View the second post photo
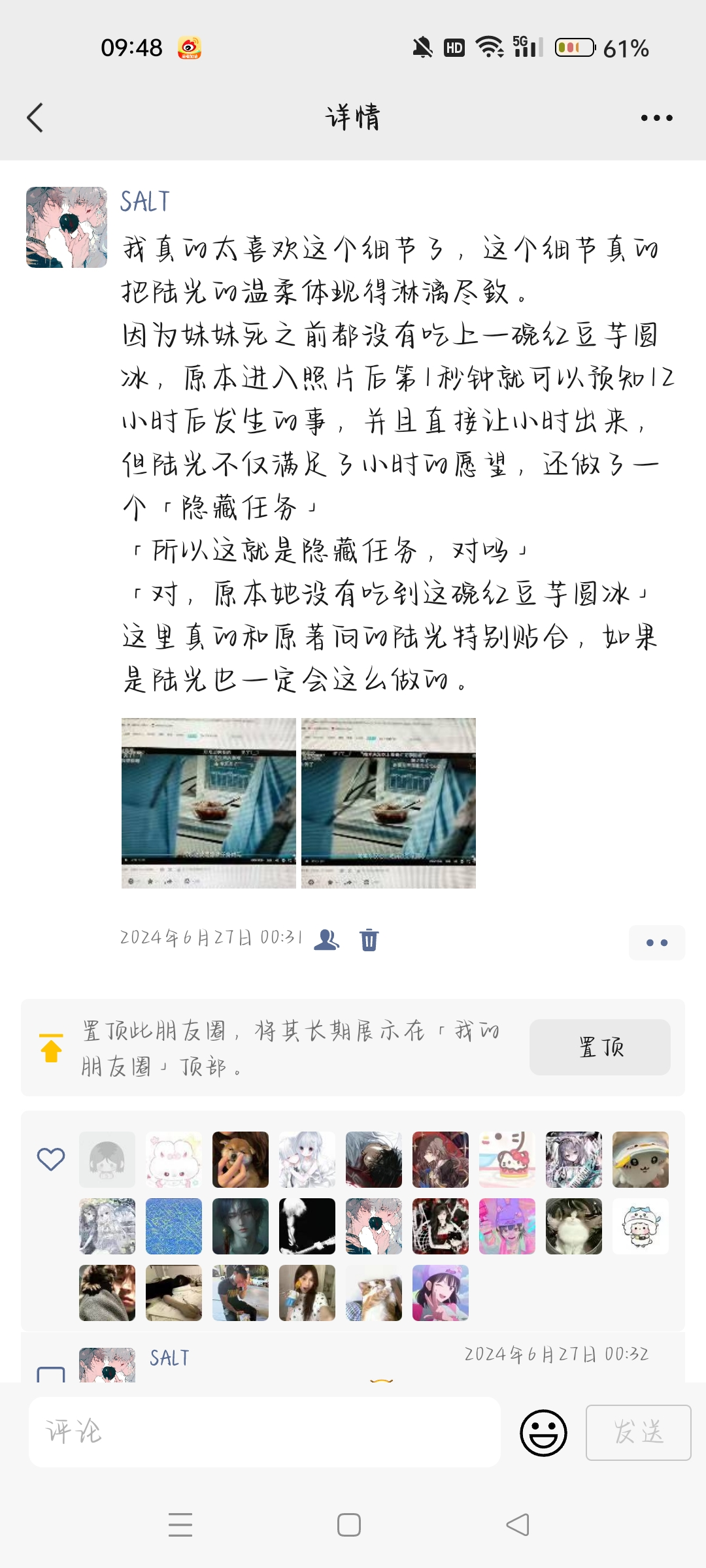Viewport: 706px width, 1568px height. (x=388, y=803)
